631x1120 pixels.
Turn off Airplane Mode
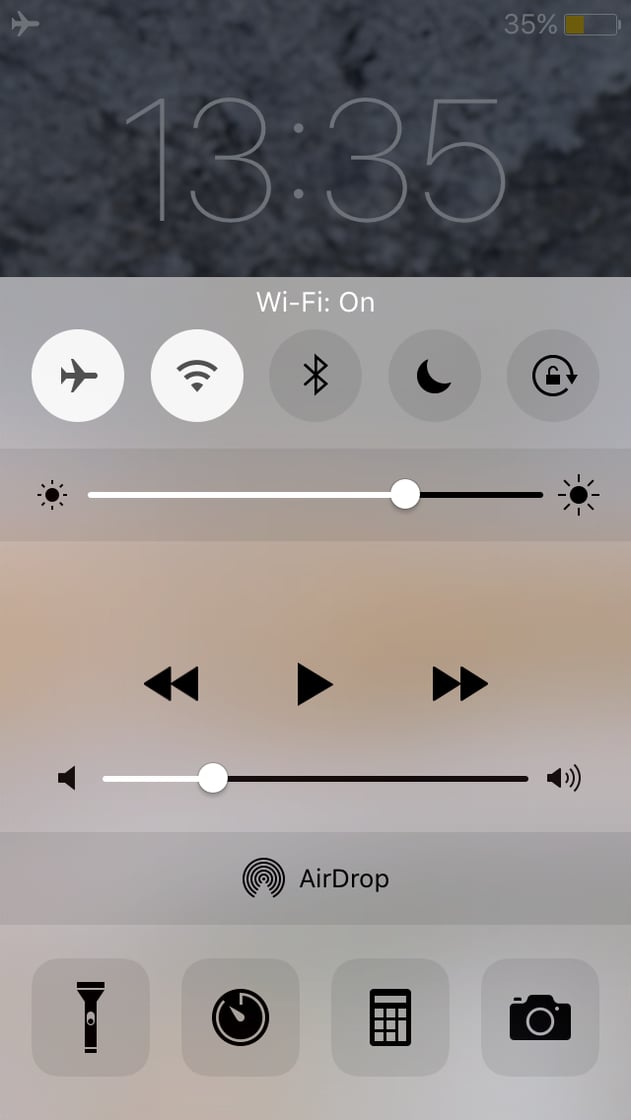78,375
